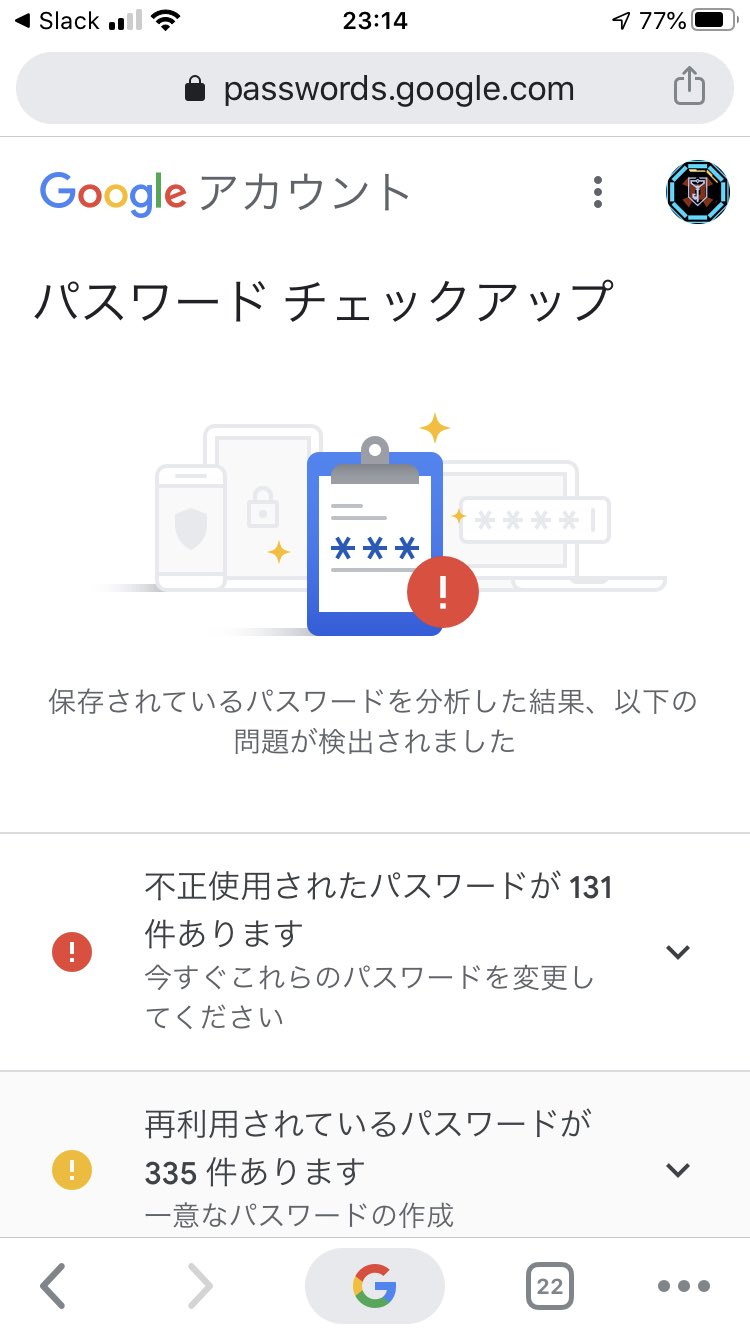The width and height of the screenshot is (750, 1334).
Task: Expand the 335 reused passwords section
Action: (x=678, y=1169)
